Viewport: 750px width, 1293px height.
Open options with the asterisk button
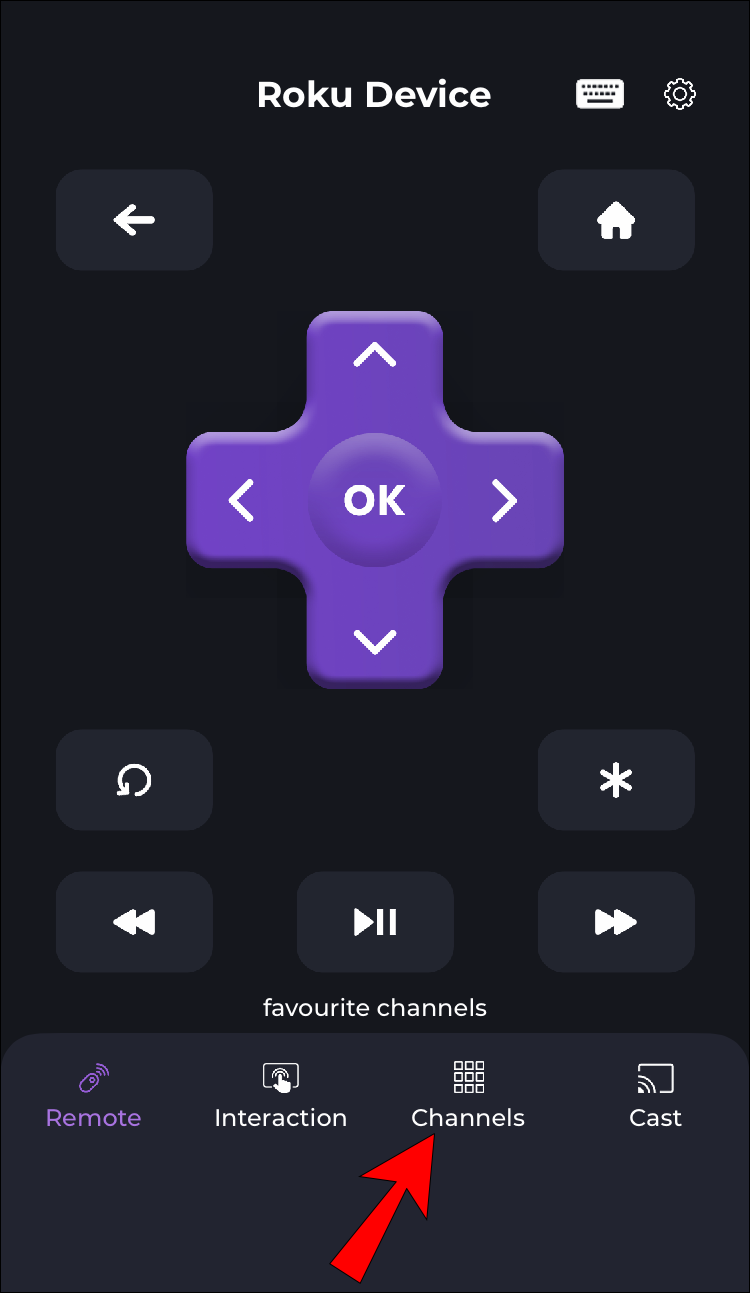[x=616, y=780]
